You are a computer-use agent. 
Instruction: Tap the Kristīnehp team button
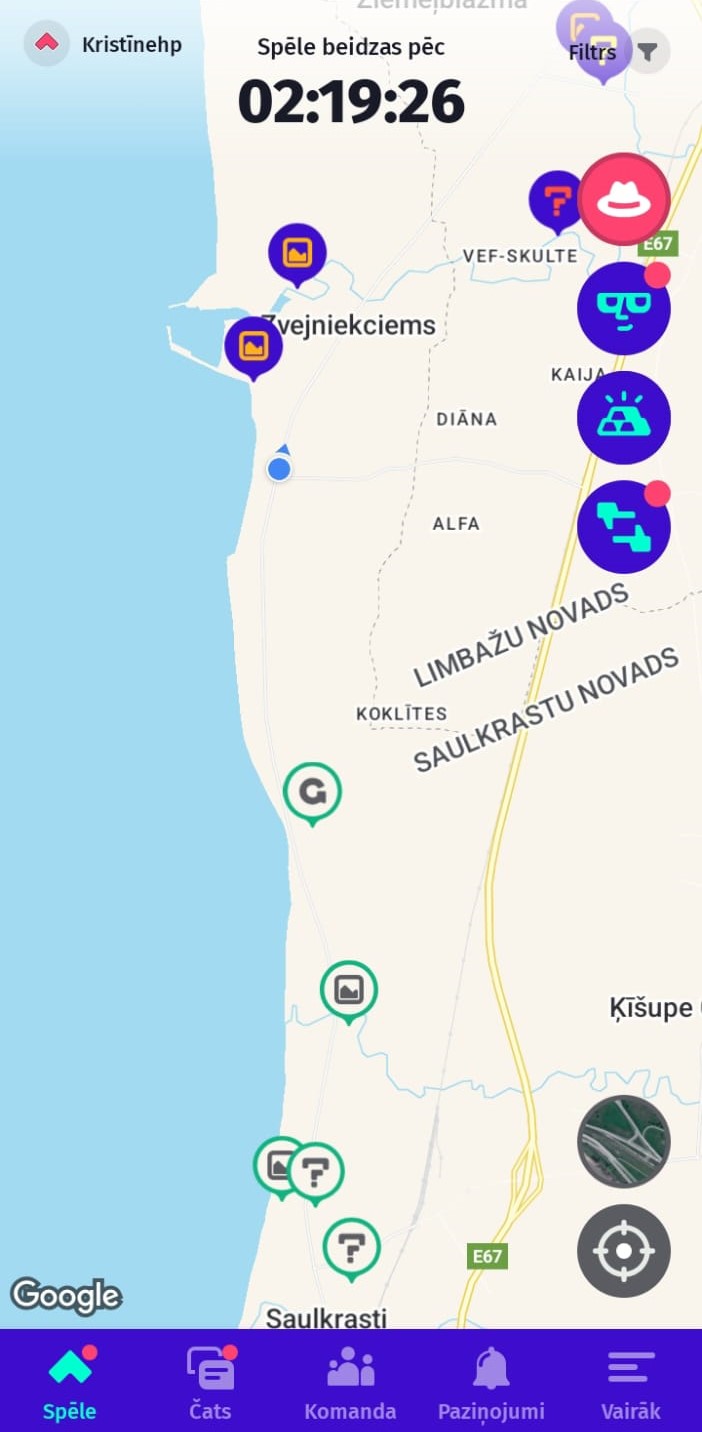click(x=104, y=45)
